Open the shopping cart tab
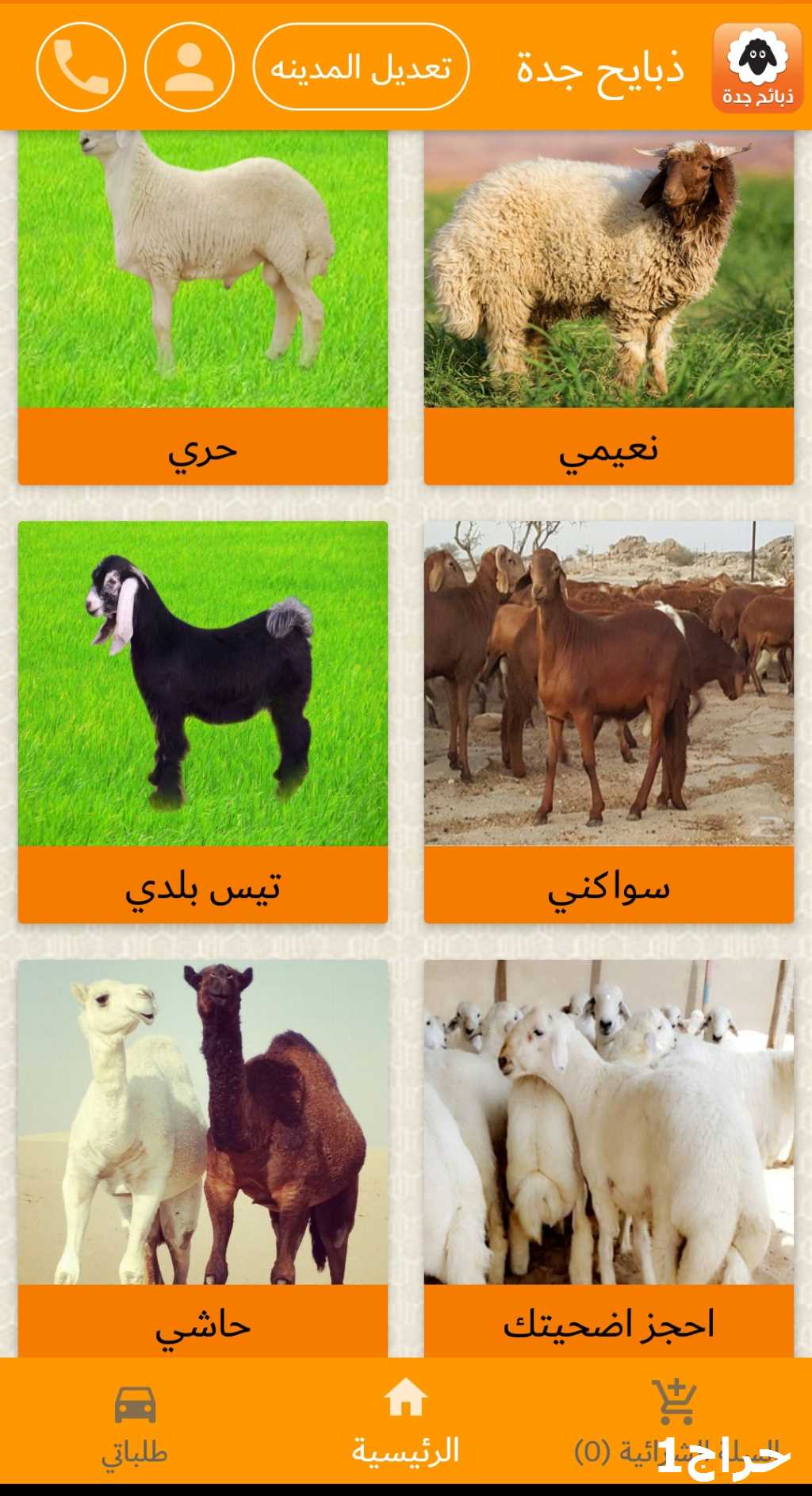The height and width of the screenshot is (1496, 812). point(676,1425)
